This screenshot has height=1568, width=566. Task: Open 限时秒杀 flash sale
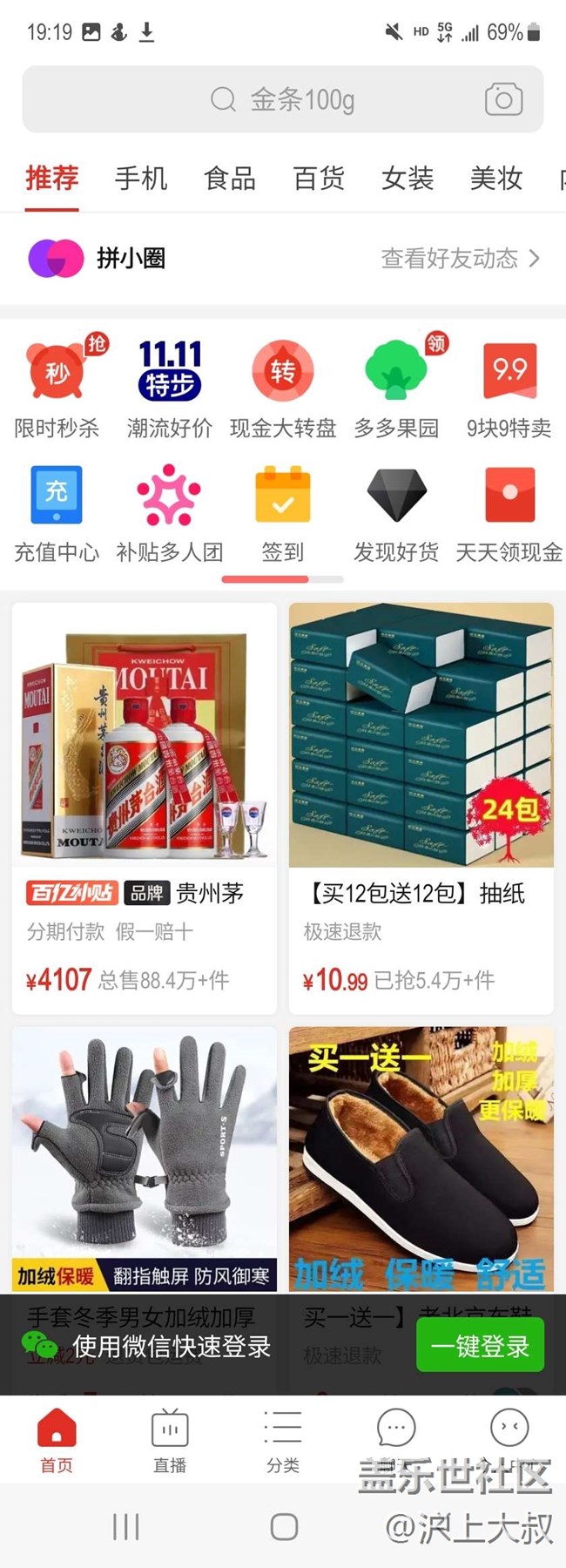coord(57,388)
